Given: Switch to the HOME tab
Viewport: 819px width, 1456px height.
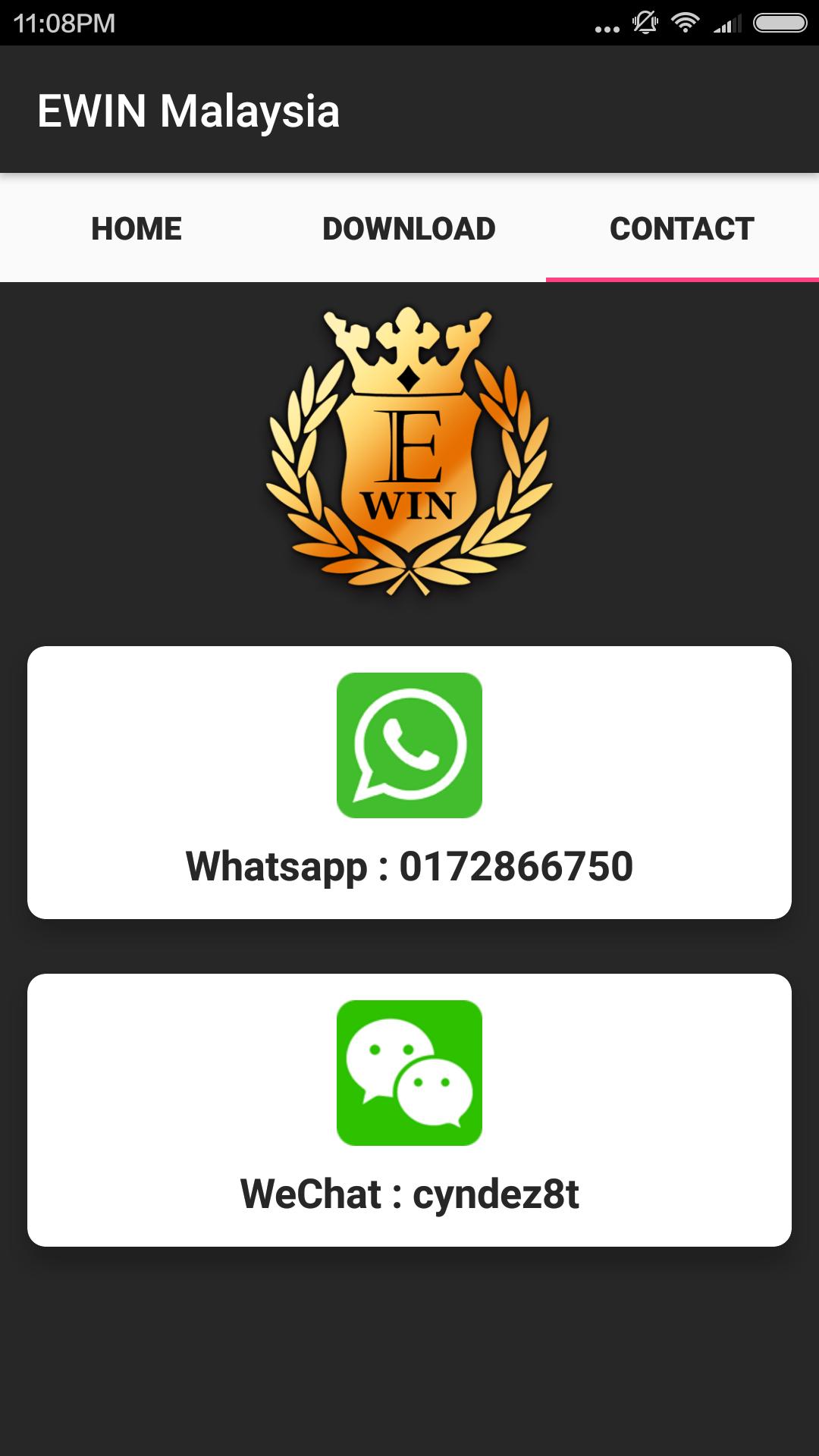Looking at the screenshot, I should 135,227.
